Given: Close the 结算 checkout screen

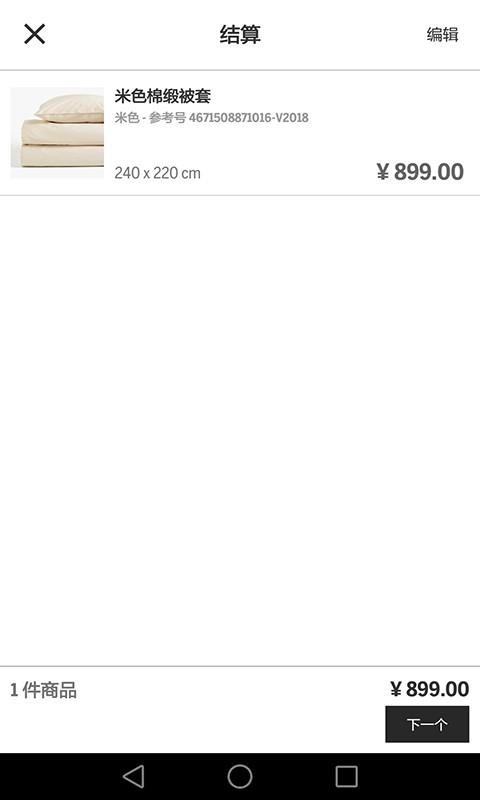Looking at the screenshot, I should coord(35,34).
